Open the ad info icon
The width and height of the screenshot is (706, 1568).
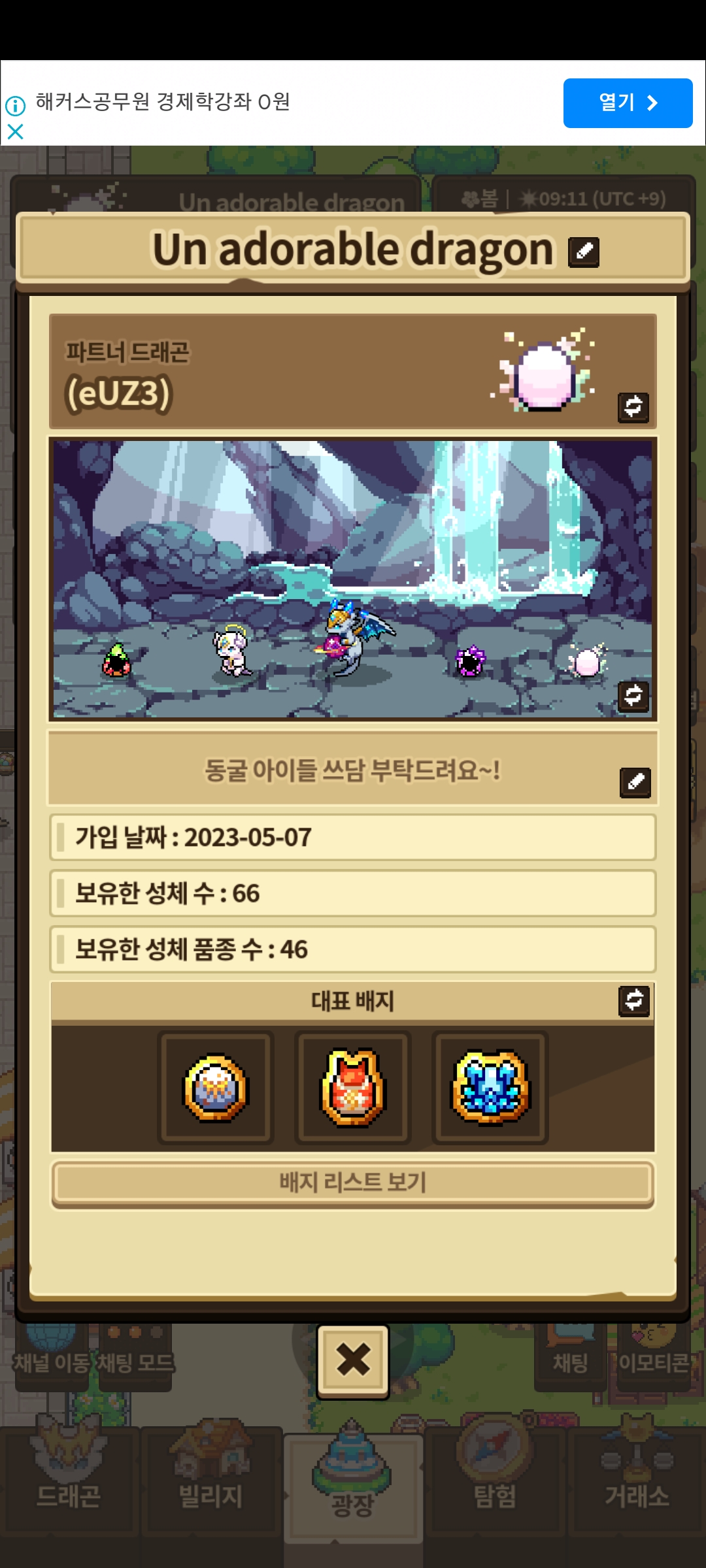[15, 105]
